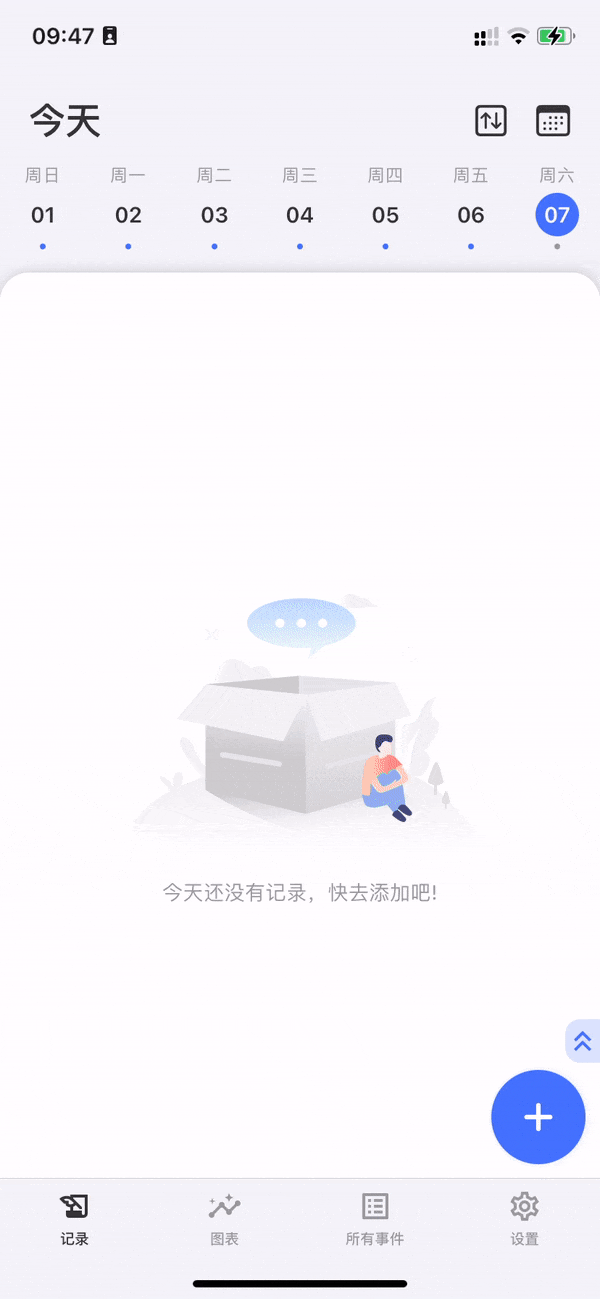Switch to the 记录 tab
Viewport: 600px width, 1299px height.
[75, 1219]
